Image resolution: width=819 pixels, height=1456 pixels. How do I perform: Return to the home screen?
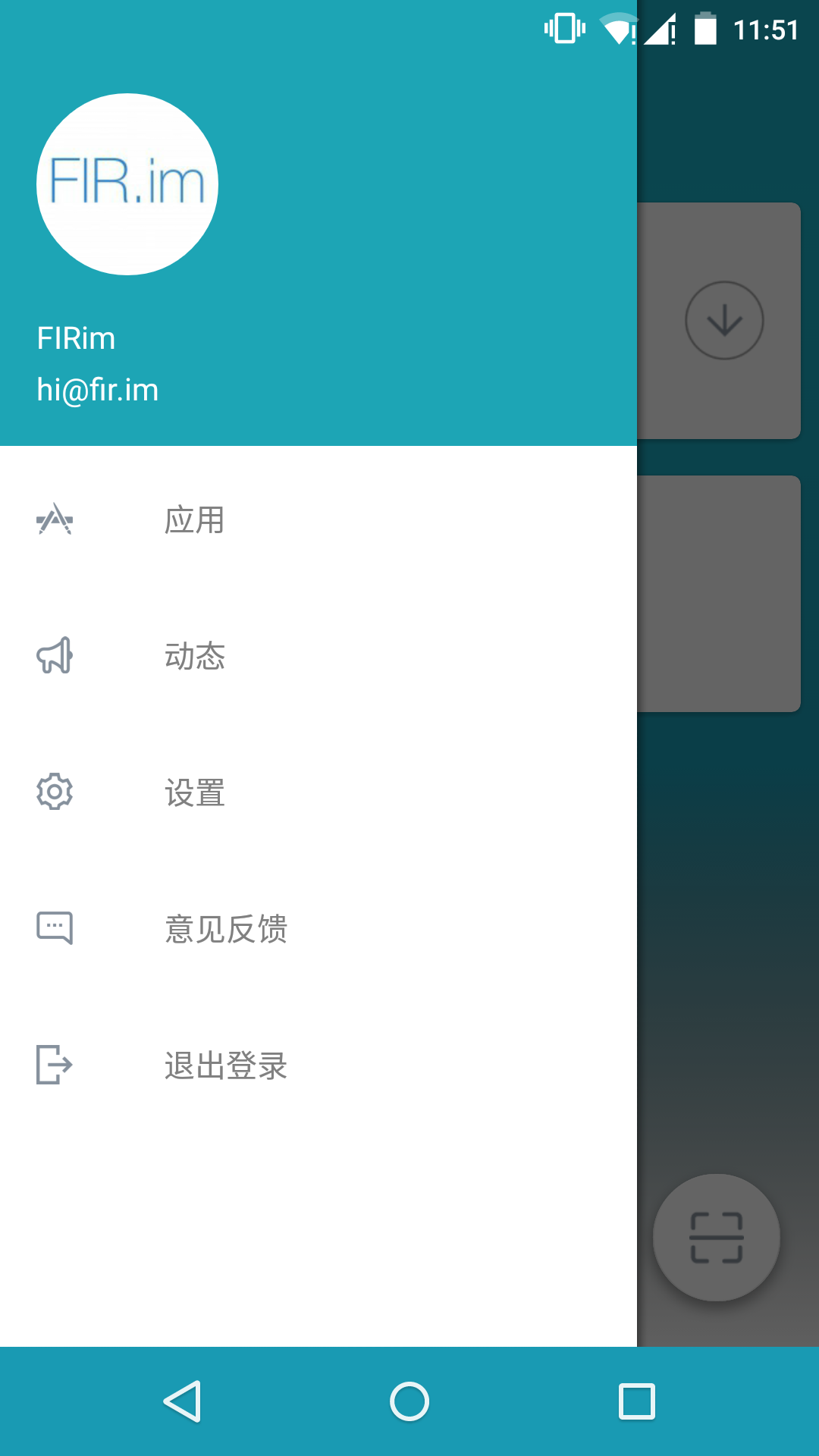pos(409,1401)
